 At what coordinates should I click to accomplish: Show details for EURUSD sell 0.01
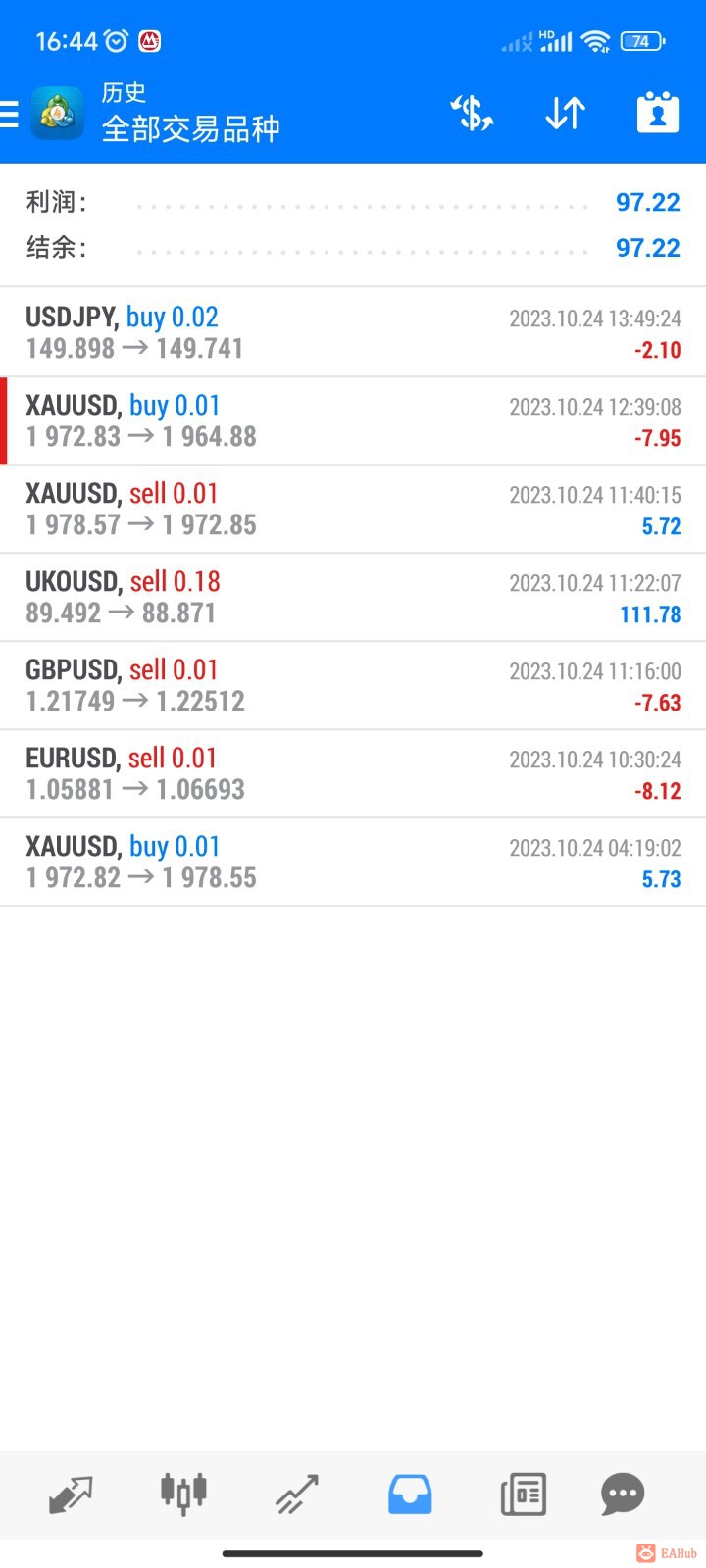click(x=353, y=773)
